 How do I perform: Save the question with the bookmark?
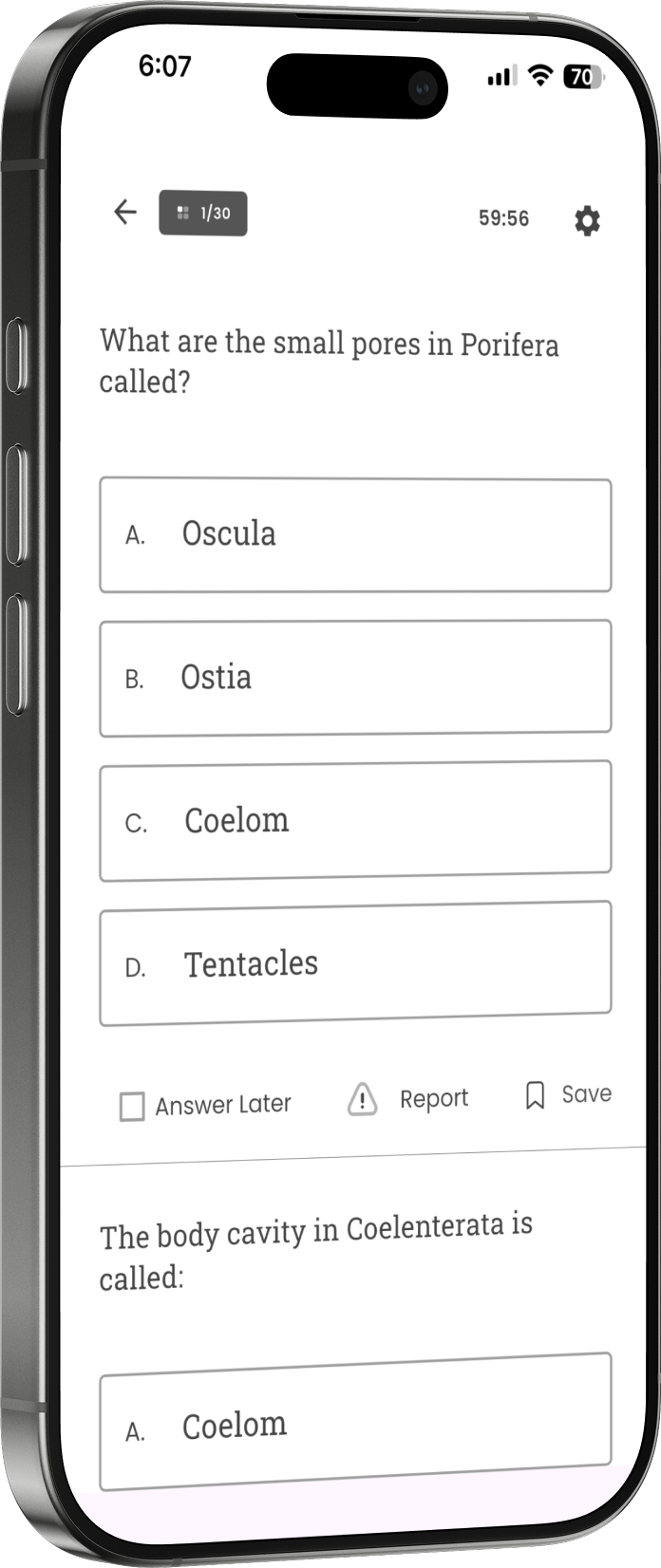[x=568, y=1094]
